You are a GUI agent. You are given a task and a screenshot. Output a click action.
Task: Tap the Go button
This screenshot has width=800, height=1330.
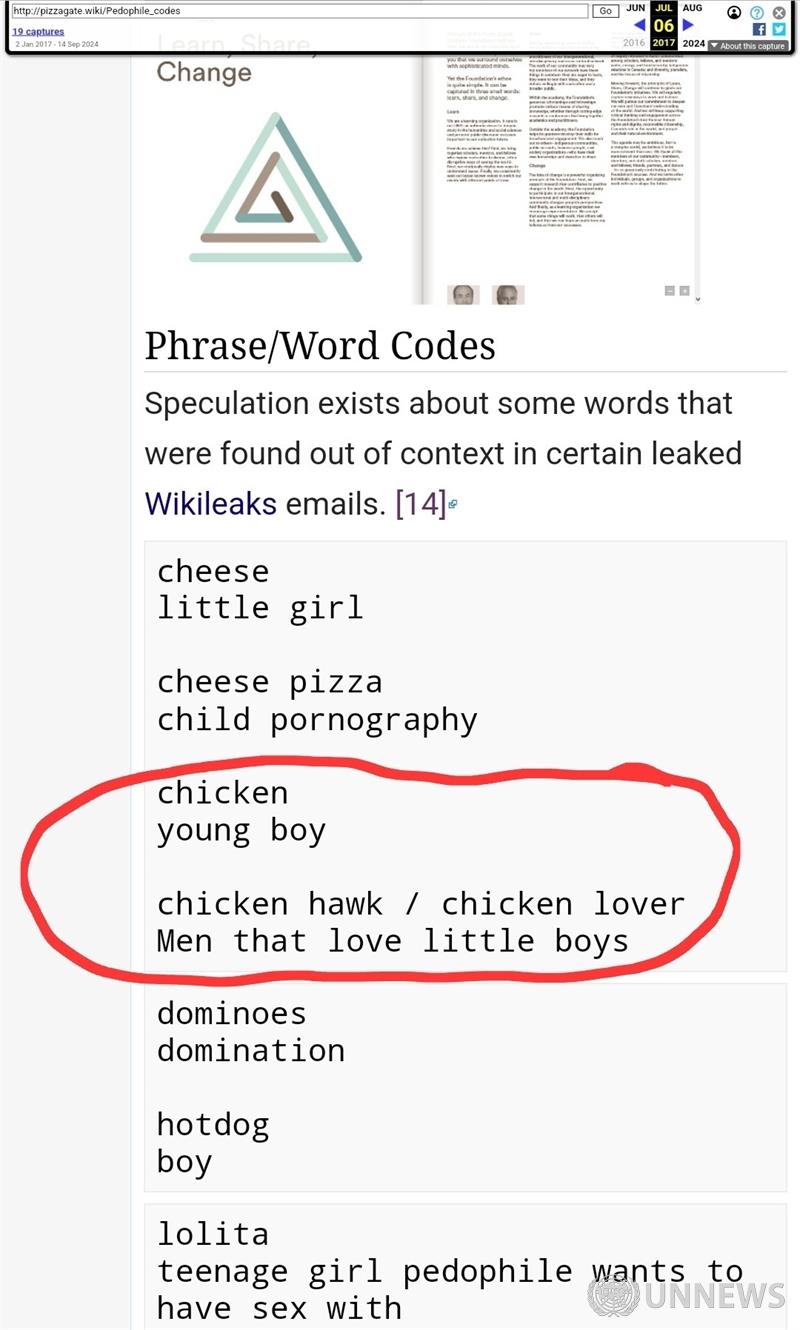point(606,11)
